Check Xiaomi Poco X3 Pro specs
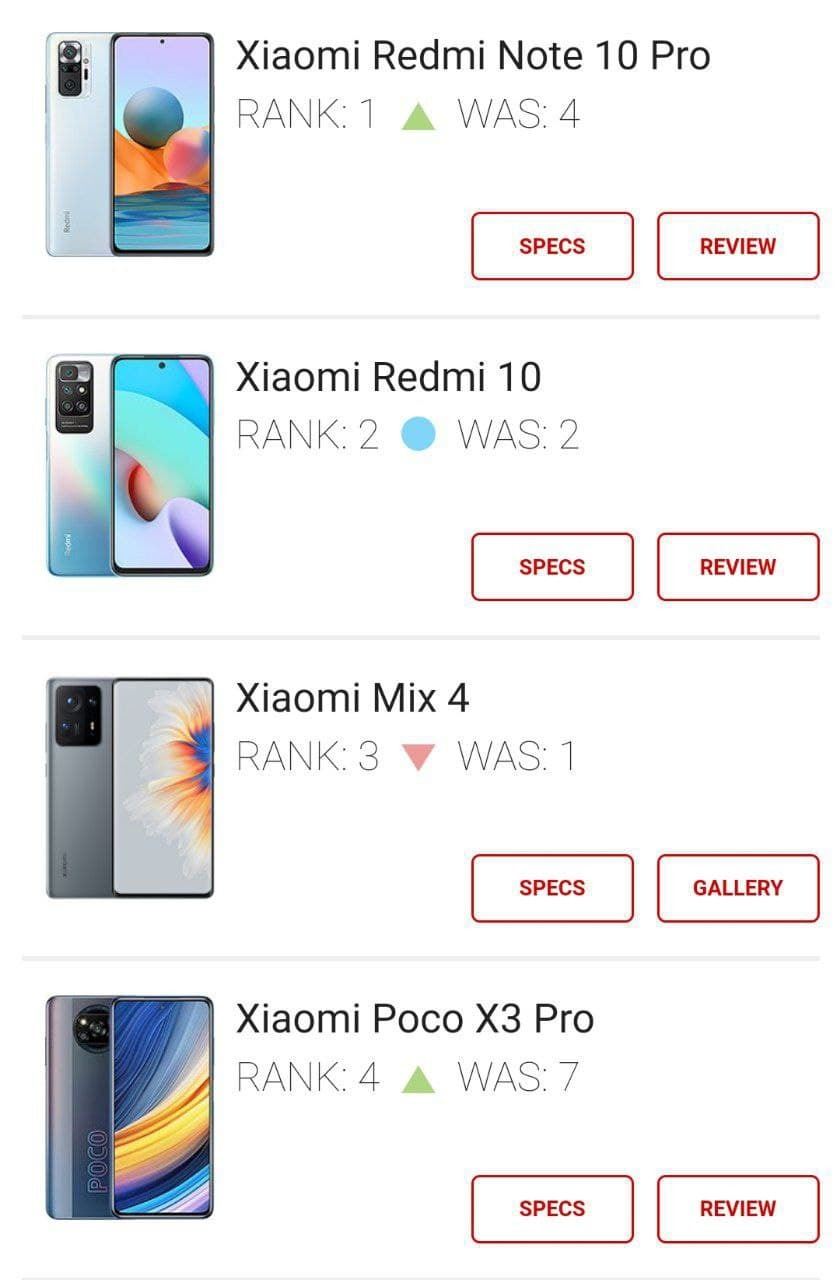 pos(552,1209)
